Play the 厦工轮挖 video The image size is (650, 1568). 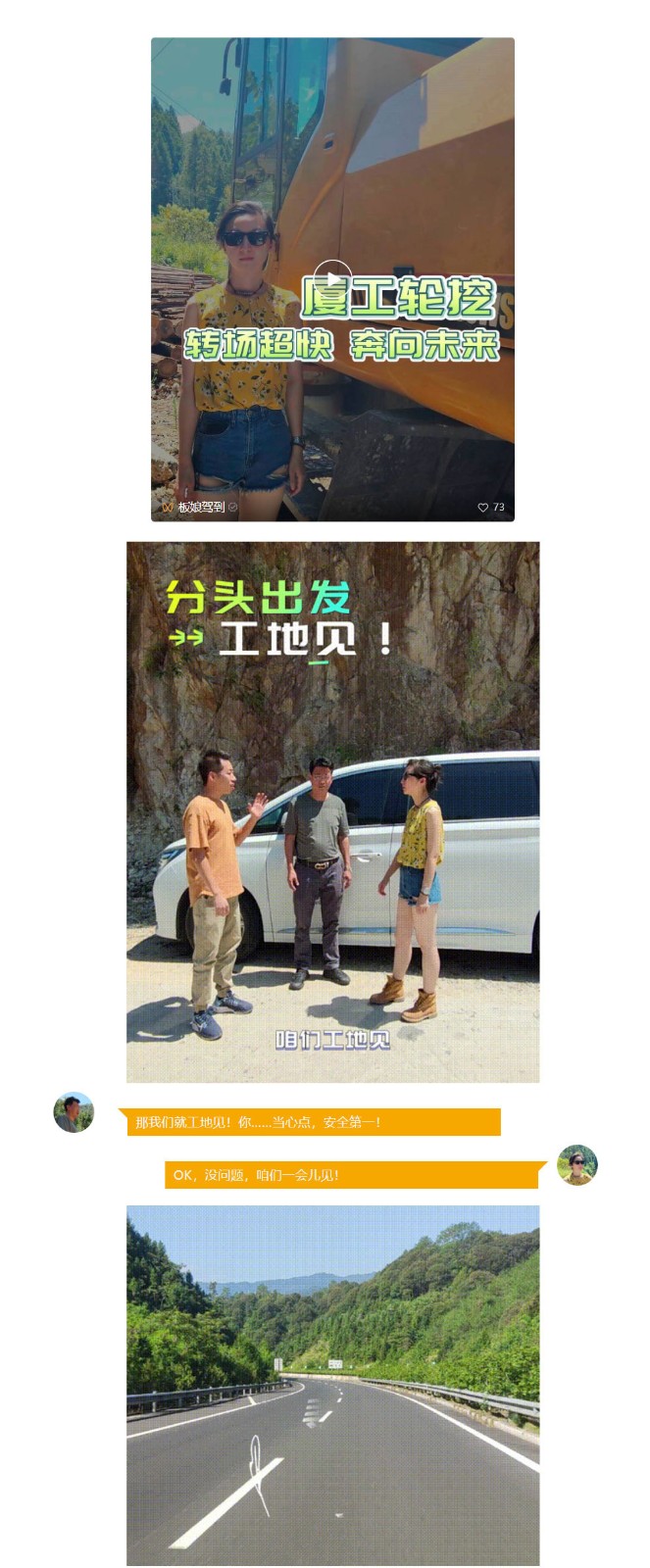coord(332,277)
